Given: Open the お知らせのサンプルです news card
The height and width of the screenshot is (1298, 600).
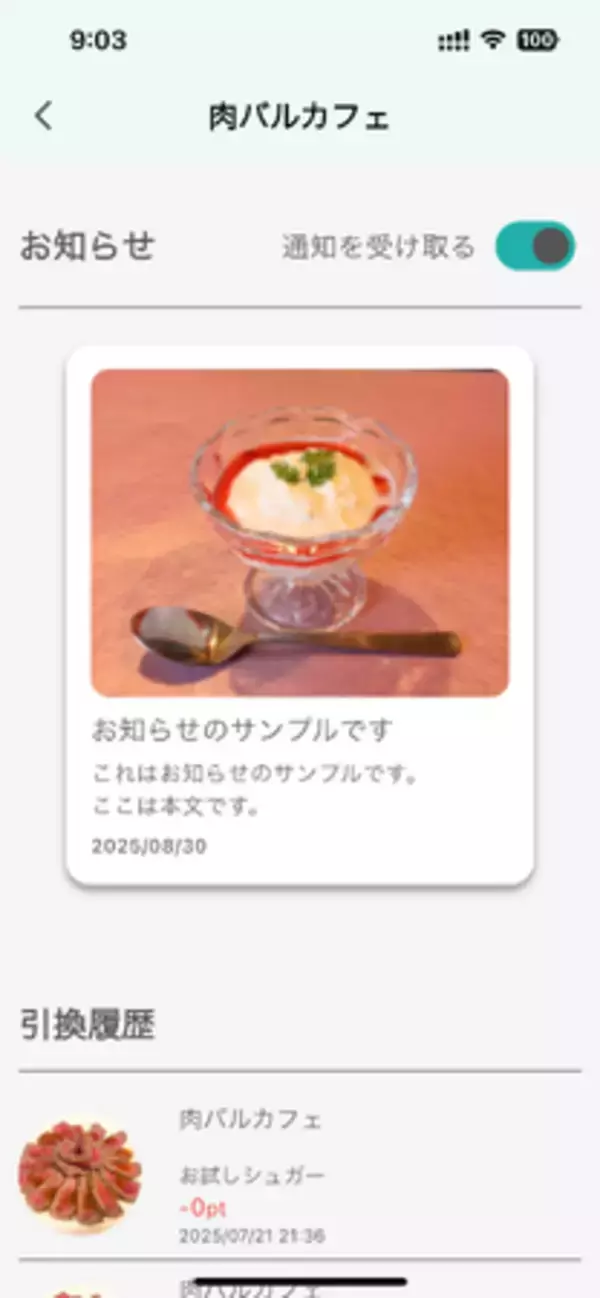Looking at the screenshot, I should pos(300,614).
